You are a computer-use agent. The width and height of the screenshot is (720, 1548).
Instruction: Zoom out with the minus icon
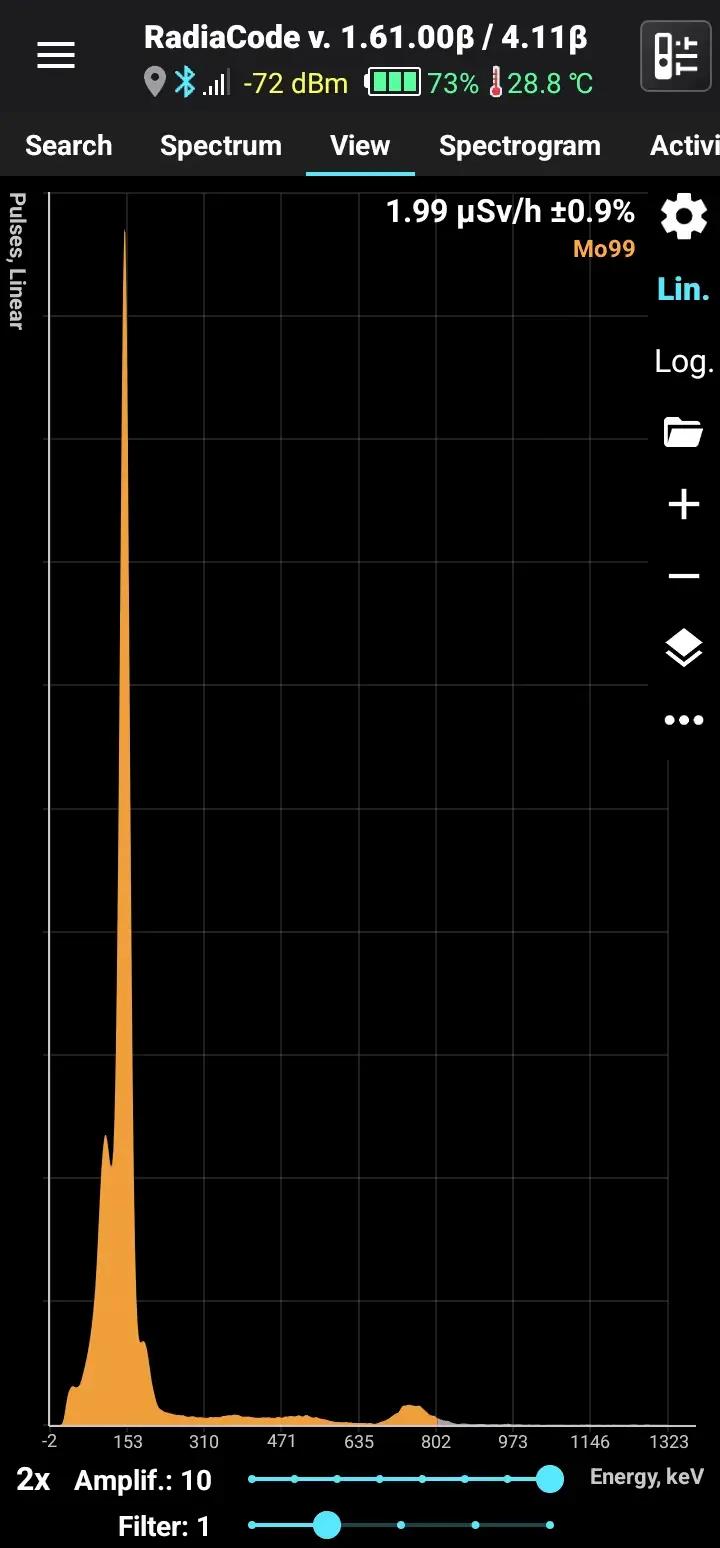[x=684, y=576]
